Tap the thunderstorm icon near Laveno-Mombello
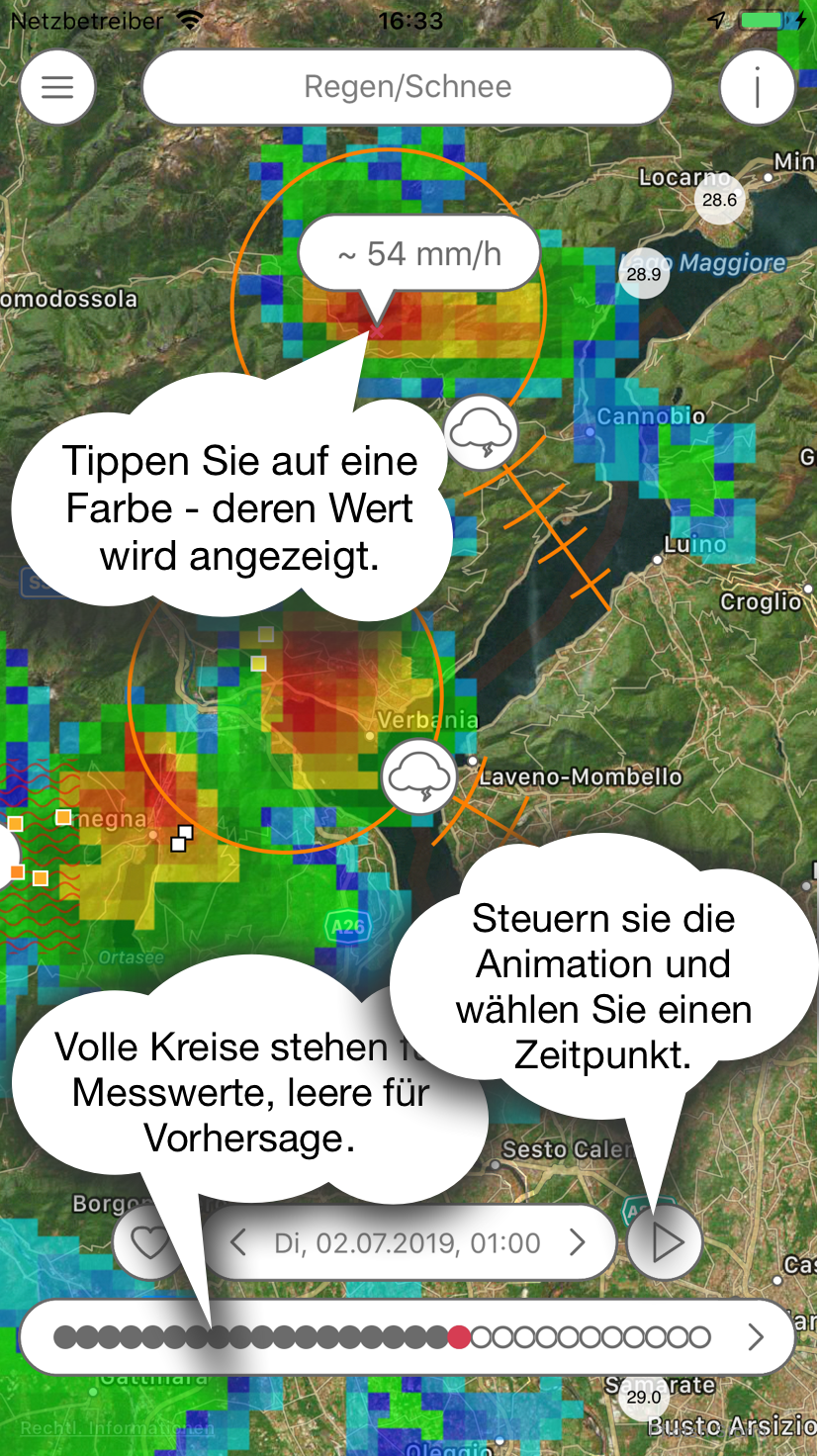819x1456 pixels. [419, 778]
